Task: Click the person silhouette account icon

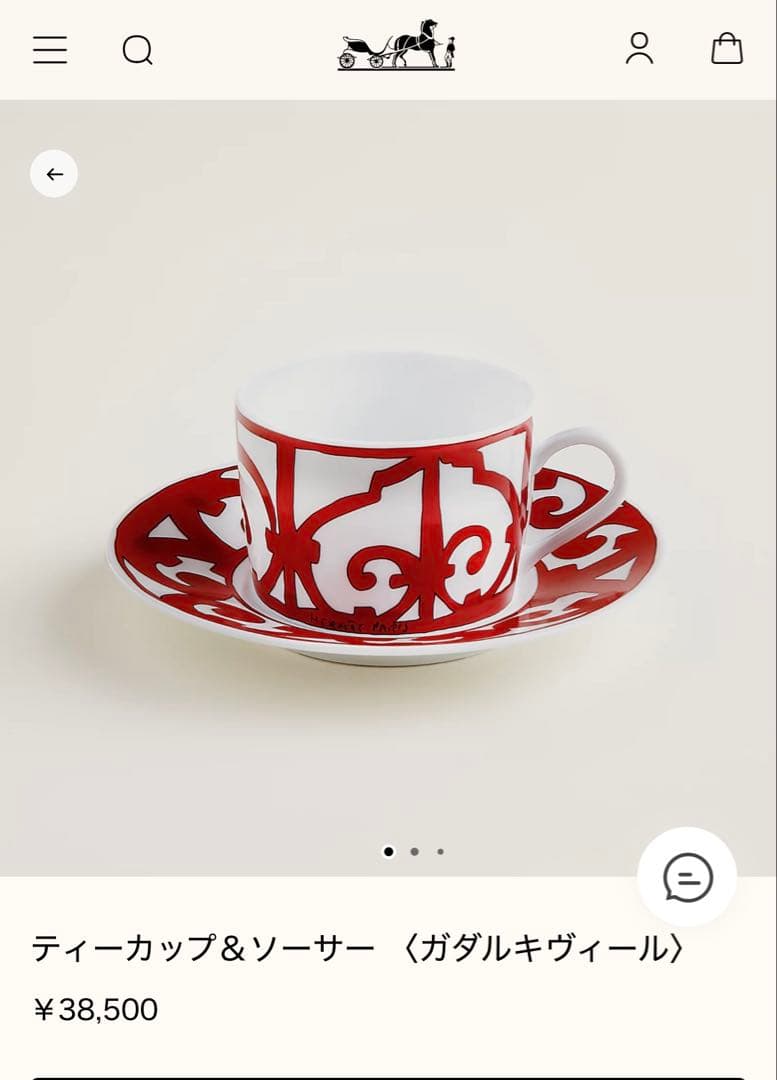Action: coord(640,50)
